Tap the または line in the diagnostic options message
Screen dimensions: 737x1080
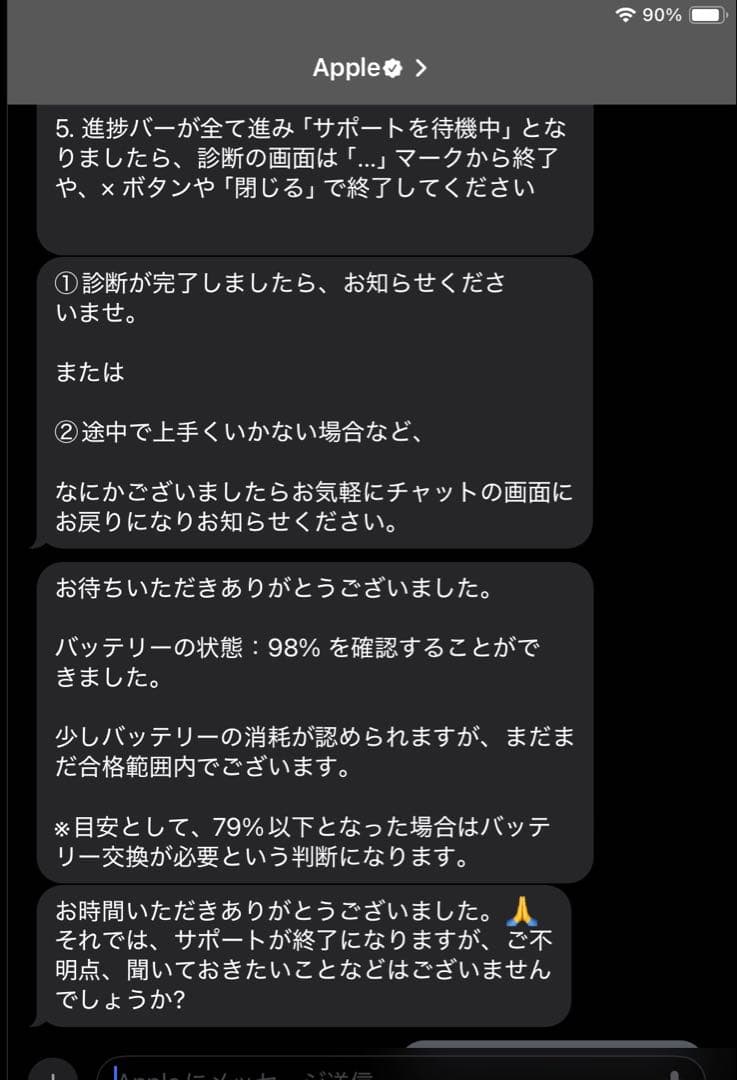pos(90,372)
